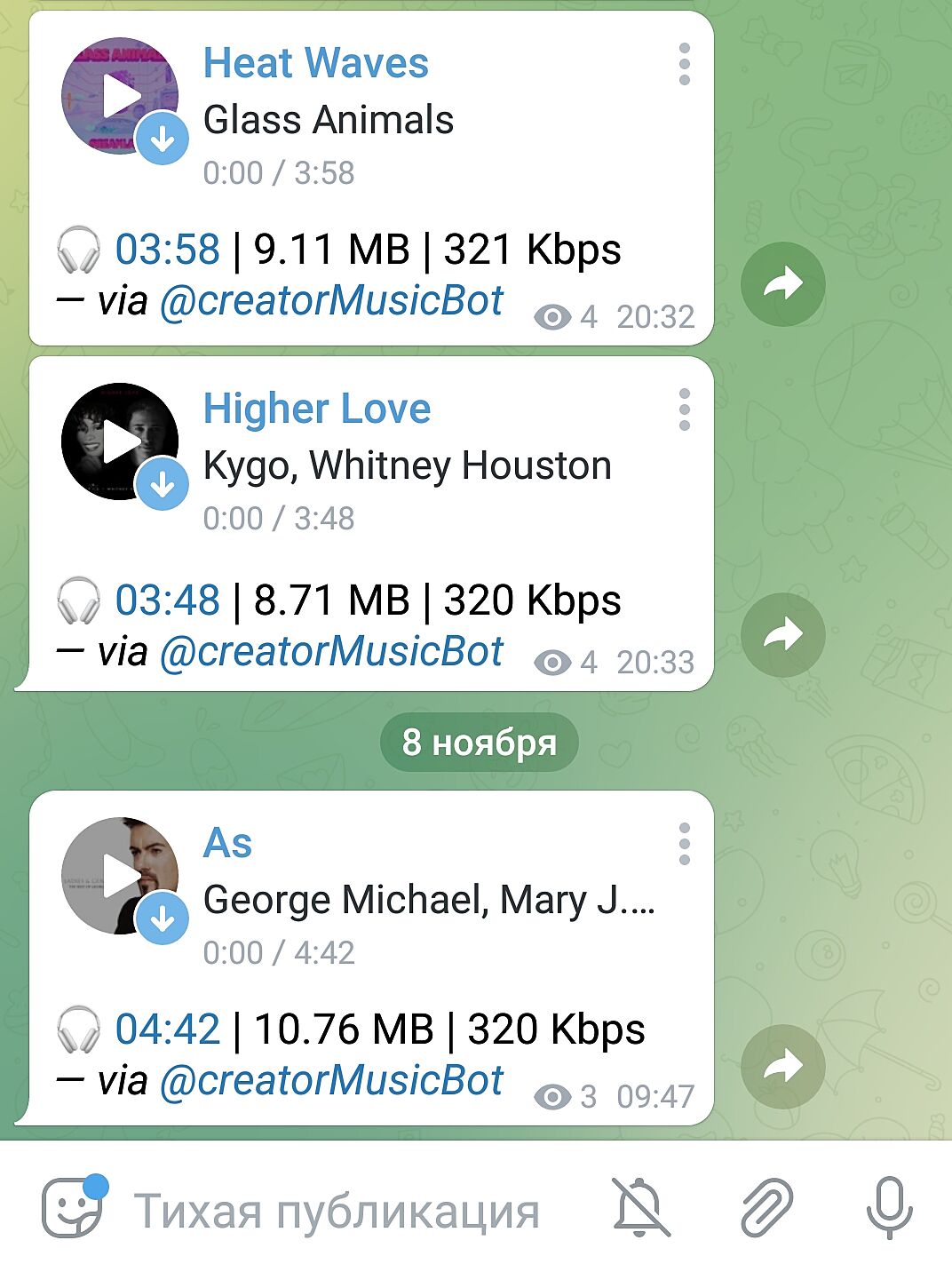
Task: Play the Heat Waves track
Action: [x=119, y=96]
